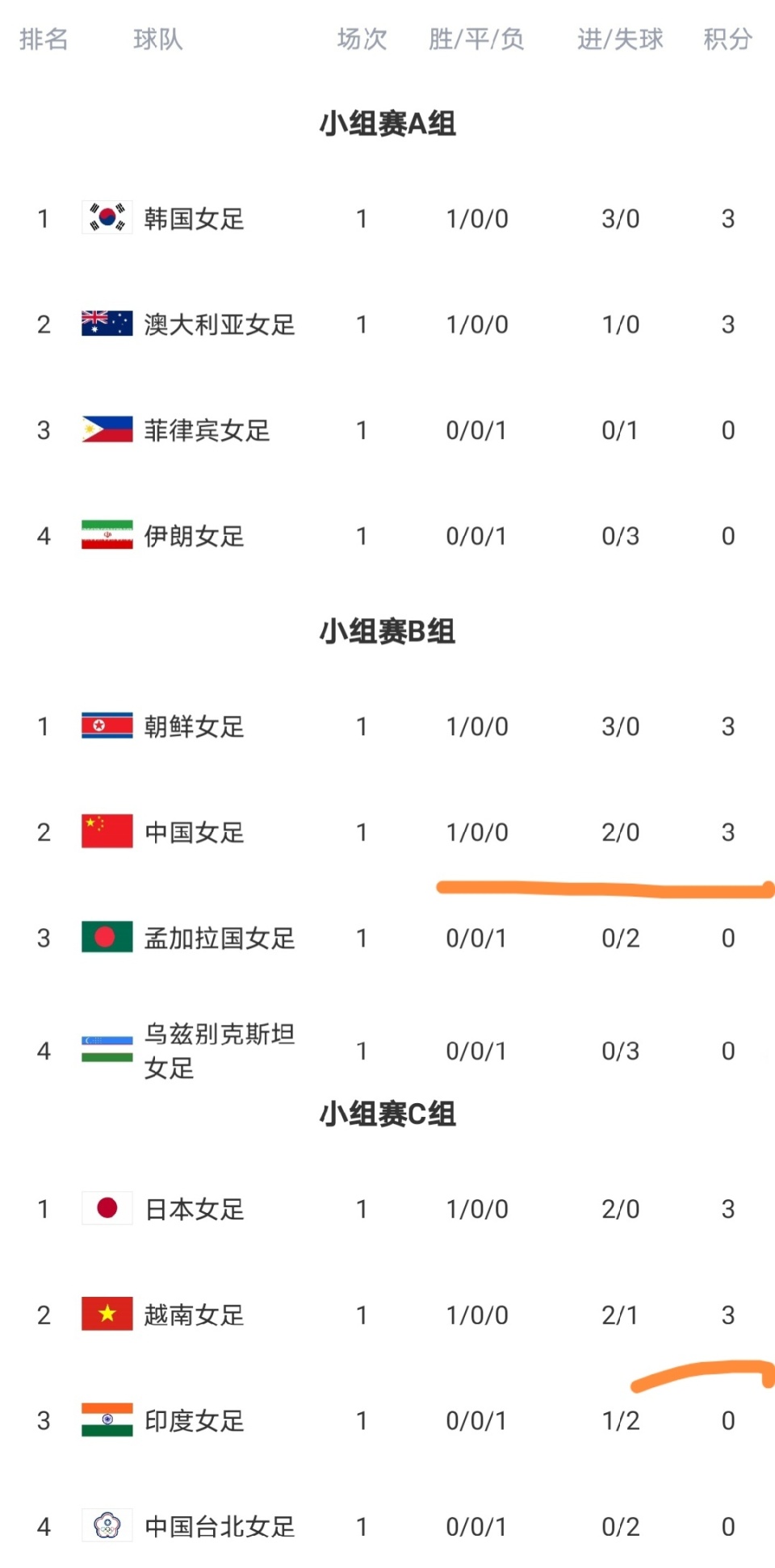This screenshot has height=1568, width=775.
Task: Click the 小组赛C组 section title
Action: [387, 1114]
